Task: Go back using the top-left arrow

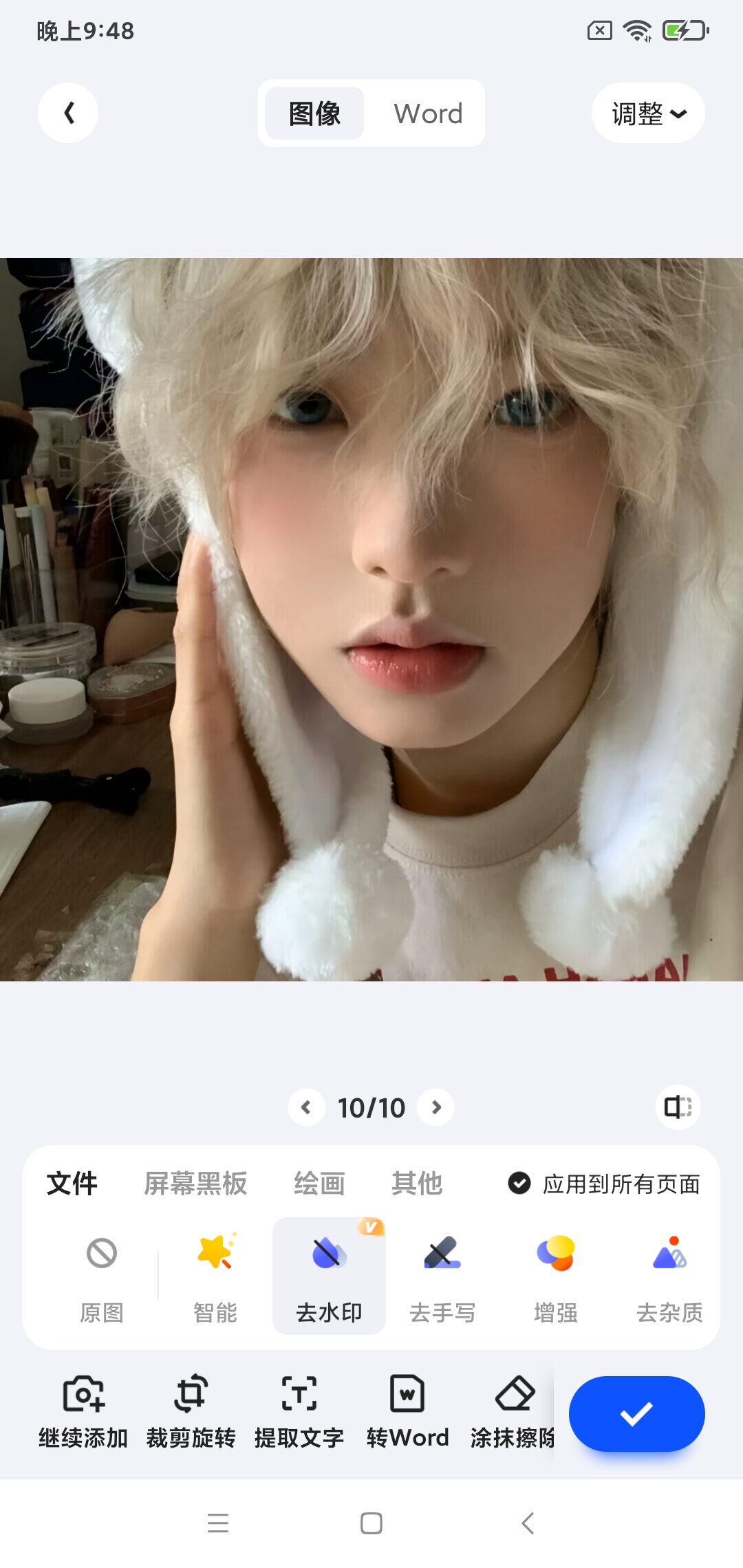Action: (67, 113)
